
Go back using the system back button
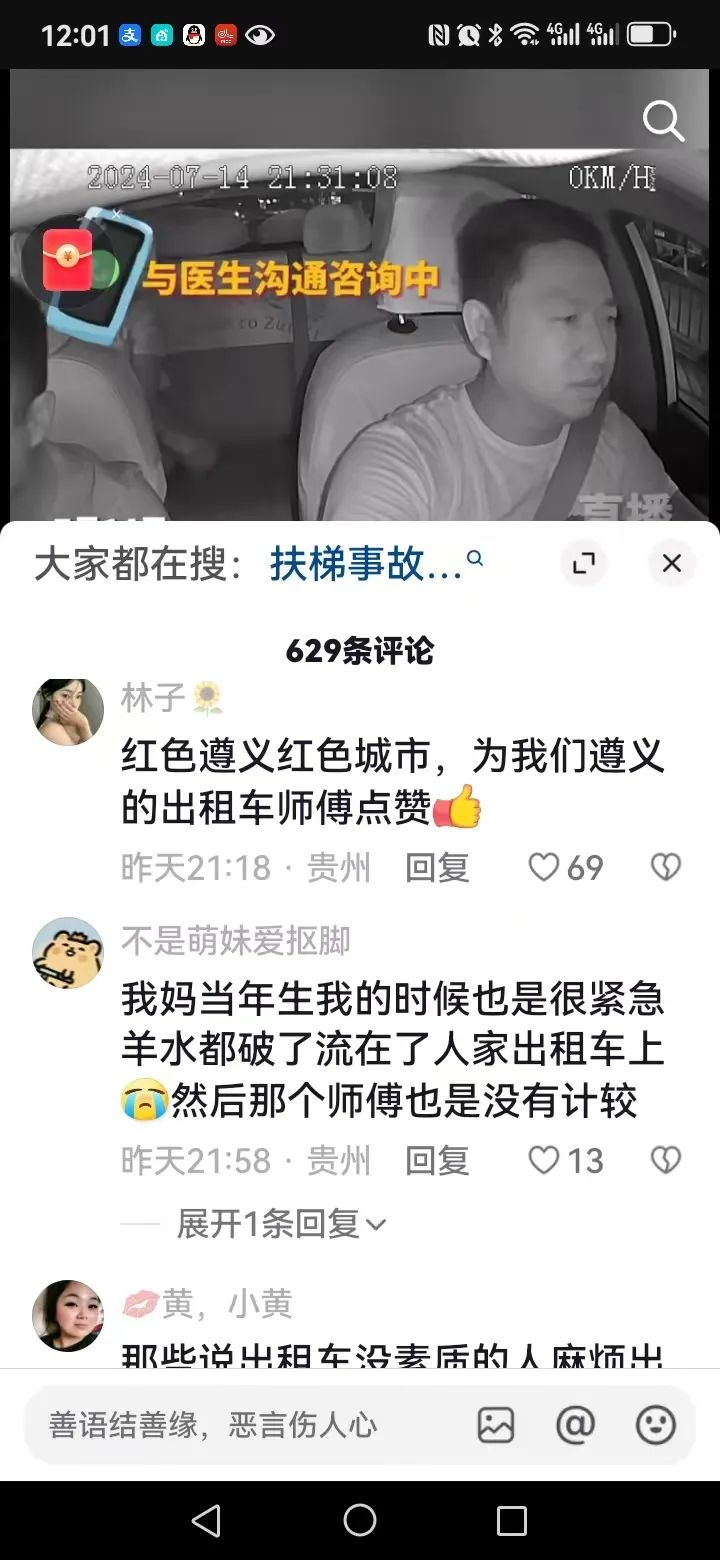click(x=207, y=1521)
